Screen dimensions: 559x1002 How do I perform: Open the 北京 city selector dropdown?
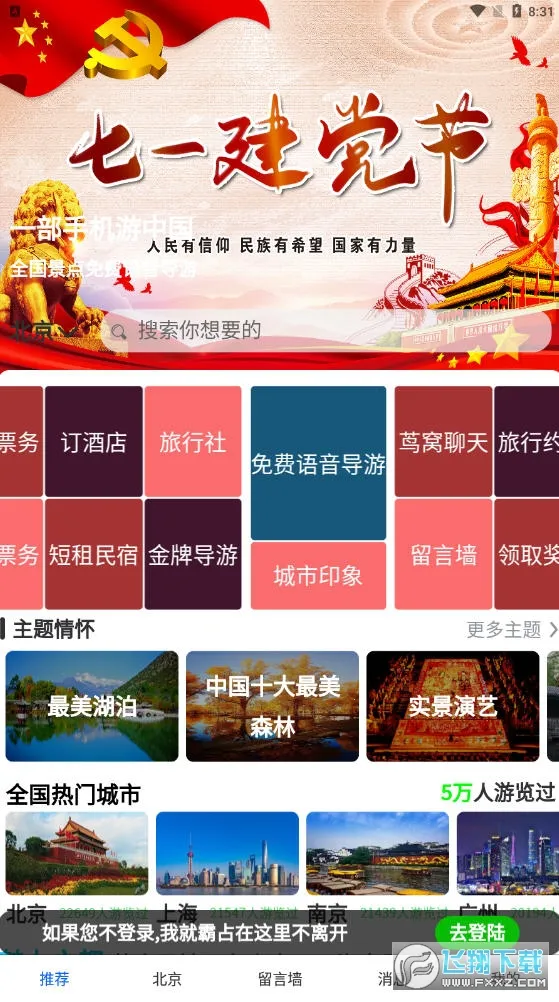tap(43, 331)
